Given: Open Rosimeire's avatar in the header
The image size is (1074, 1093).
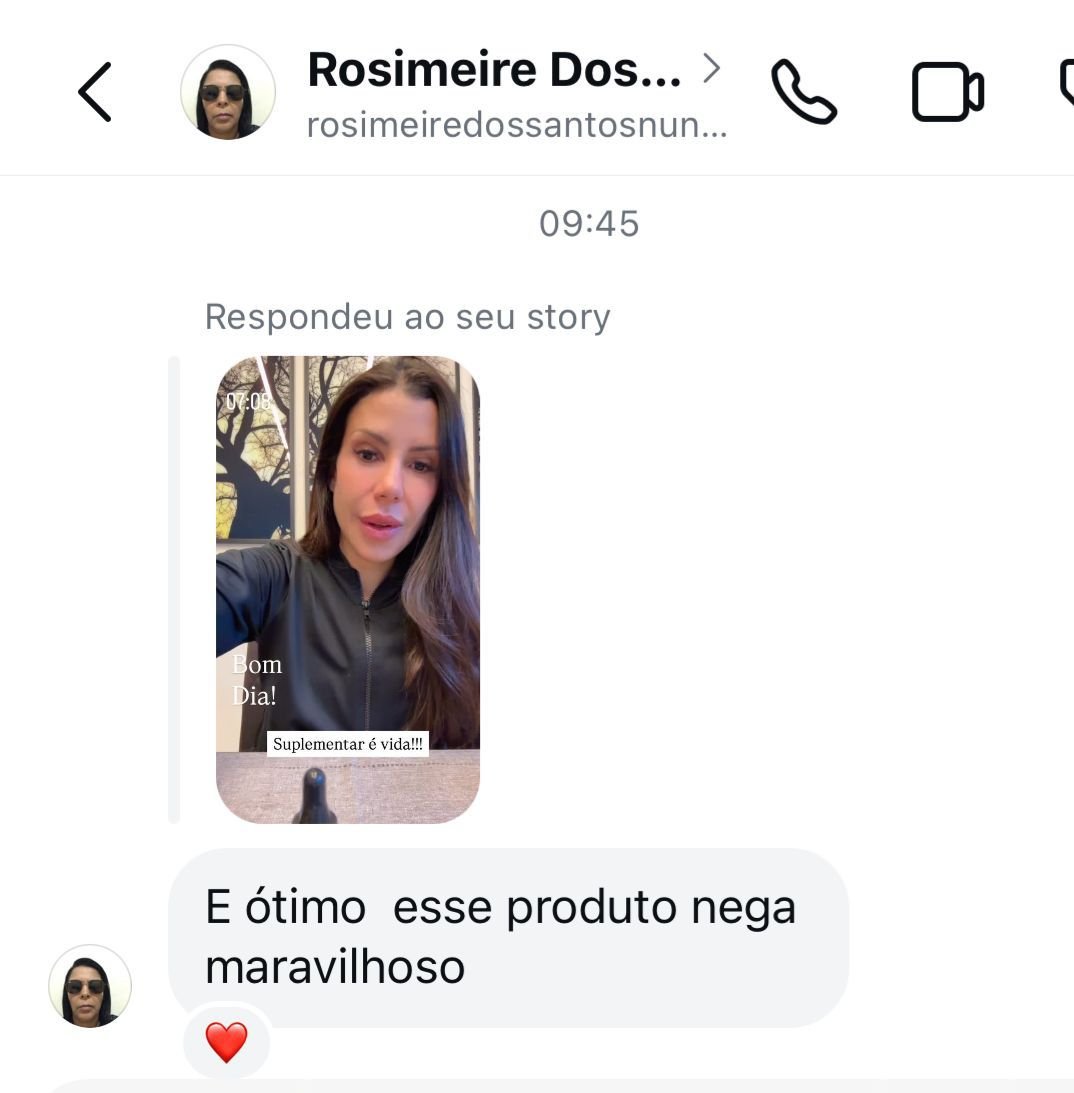Looking at the screenshot, I should 228,92.
